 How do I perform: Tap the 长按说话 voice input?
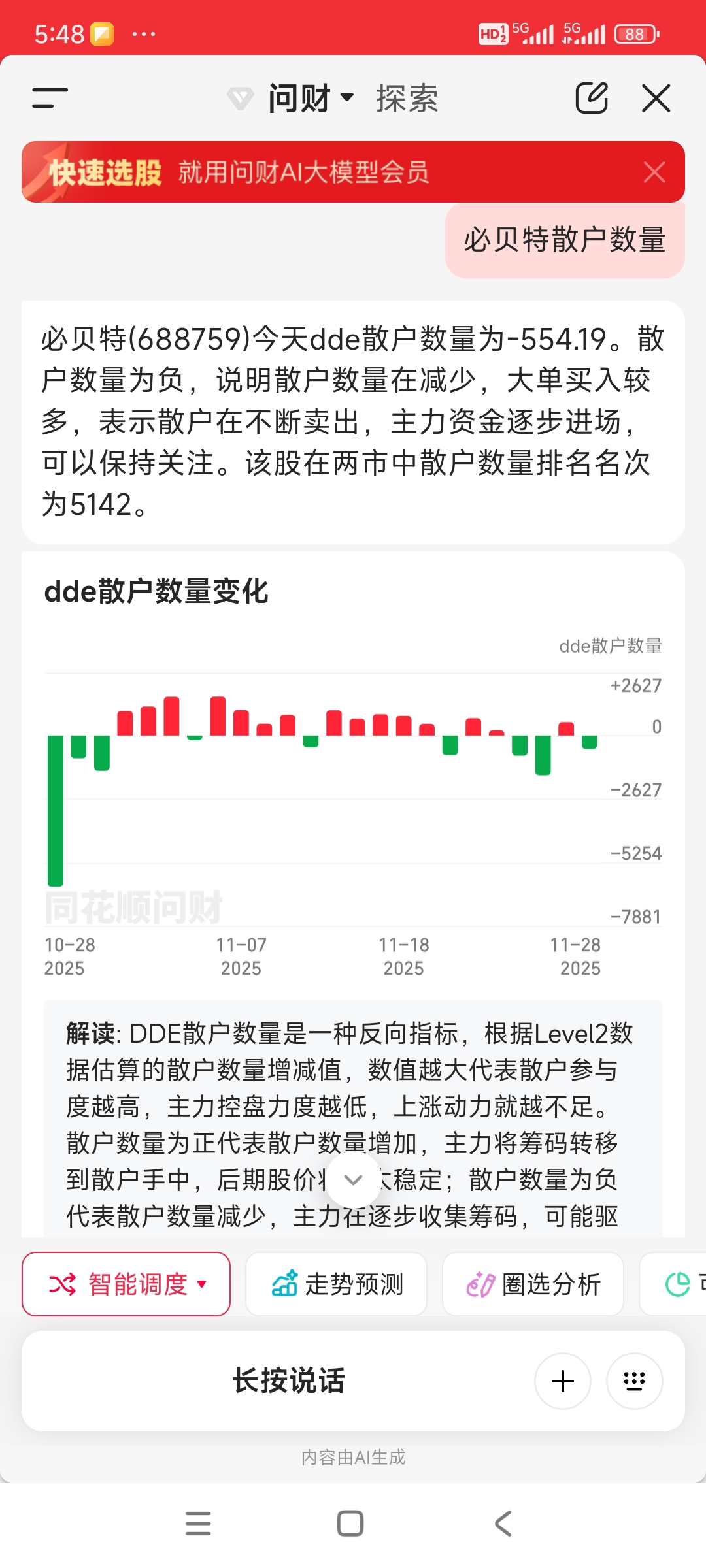click(x=288, y=1380)
